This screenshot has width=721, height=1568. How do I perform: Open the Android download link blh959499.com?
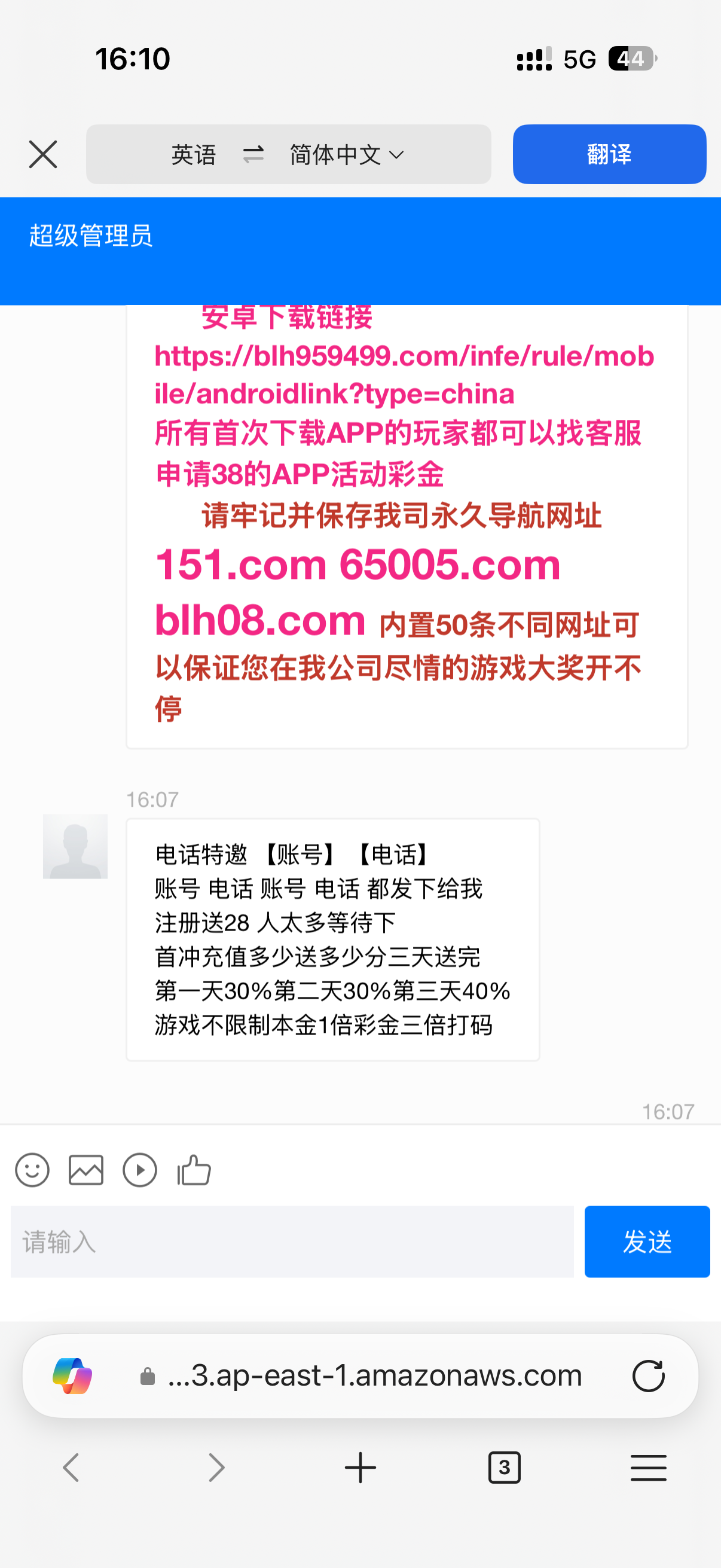point(404,374)
